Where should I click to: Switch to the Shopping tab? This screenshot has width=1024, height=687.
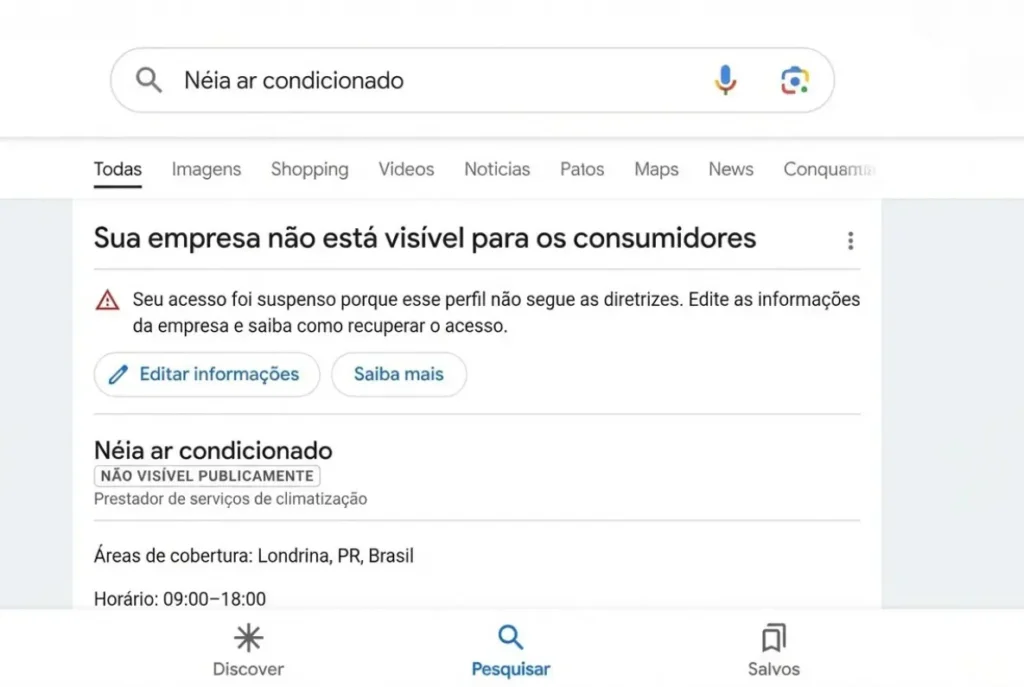(309, 169)
